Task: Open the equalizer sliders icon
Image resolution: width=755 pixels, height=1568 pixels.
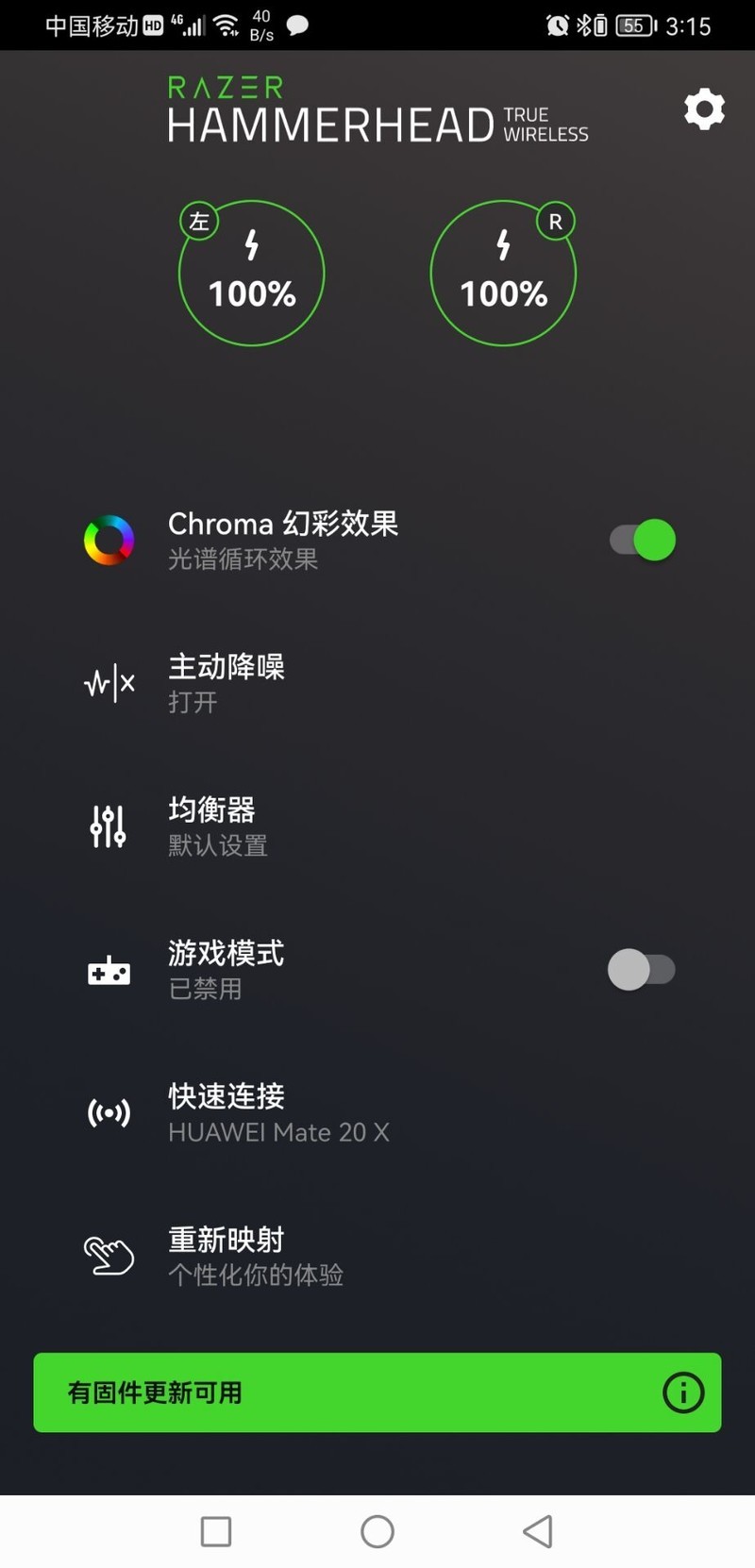Action: [107, 825]
